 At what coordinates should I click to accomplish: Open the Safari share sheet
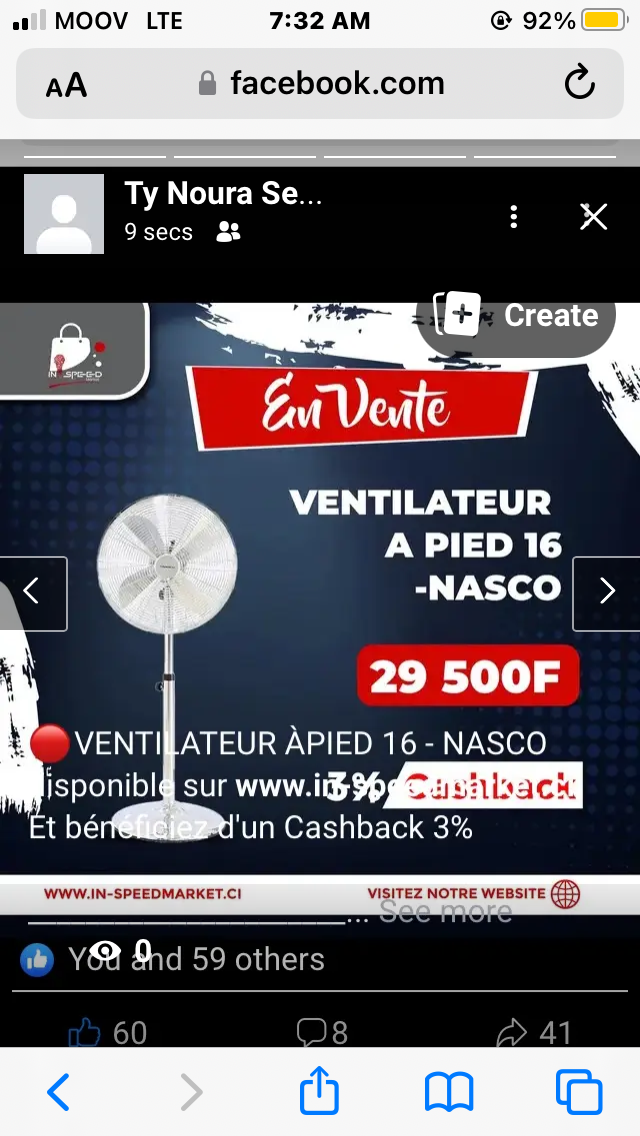pos(319,1092)
